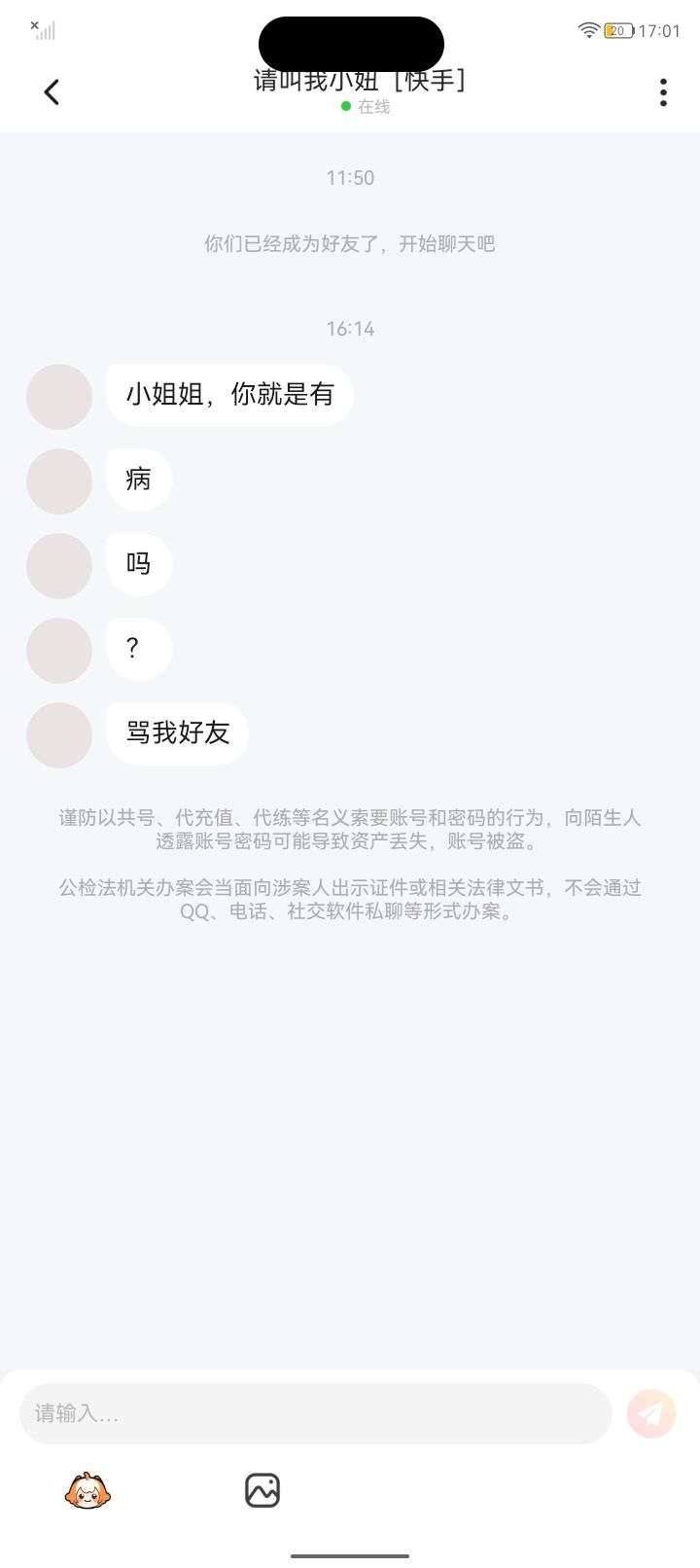The image size is (700, 1568).
Task: Send the message with paper plane
Action: pyautogui.click(x=650, y=1413)
